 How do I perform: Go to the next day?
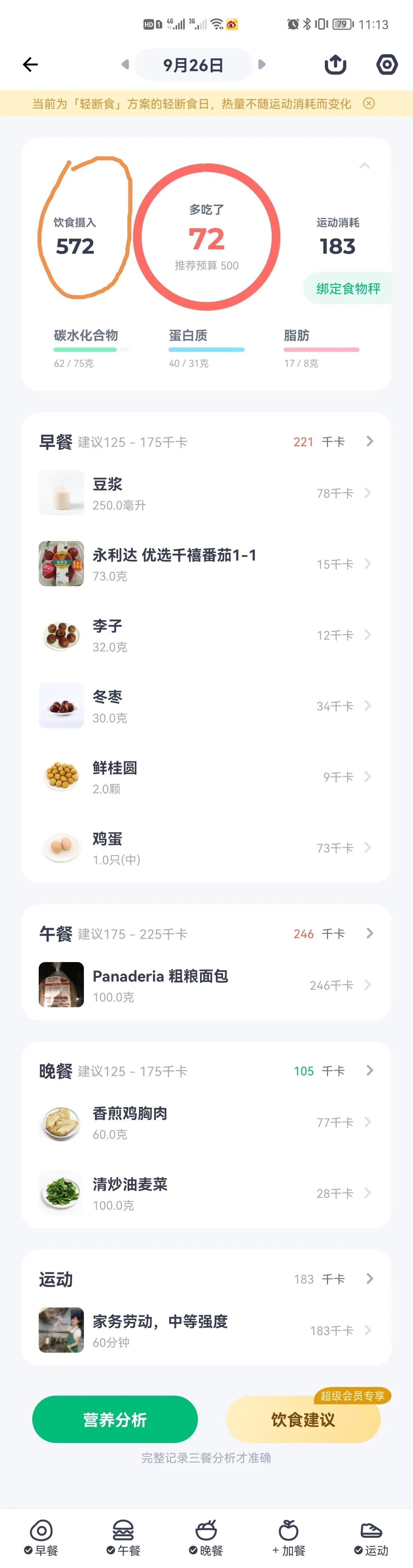262,64
